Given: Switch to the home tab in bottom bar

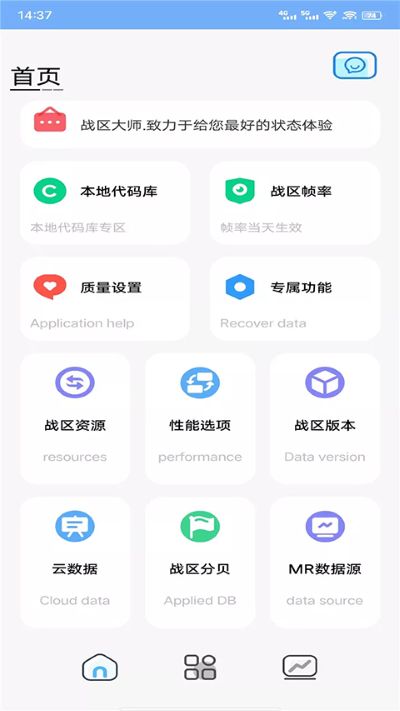Looking at the screenshot, I should [x=100, y=667].
